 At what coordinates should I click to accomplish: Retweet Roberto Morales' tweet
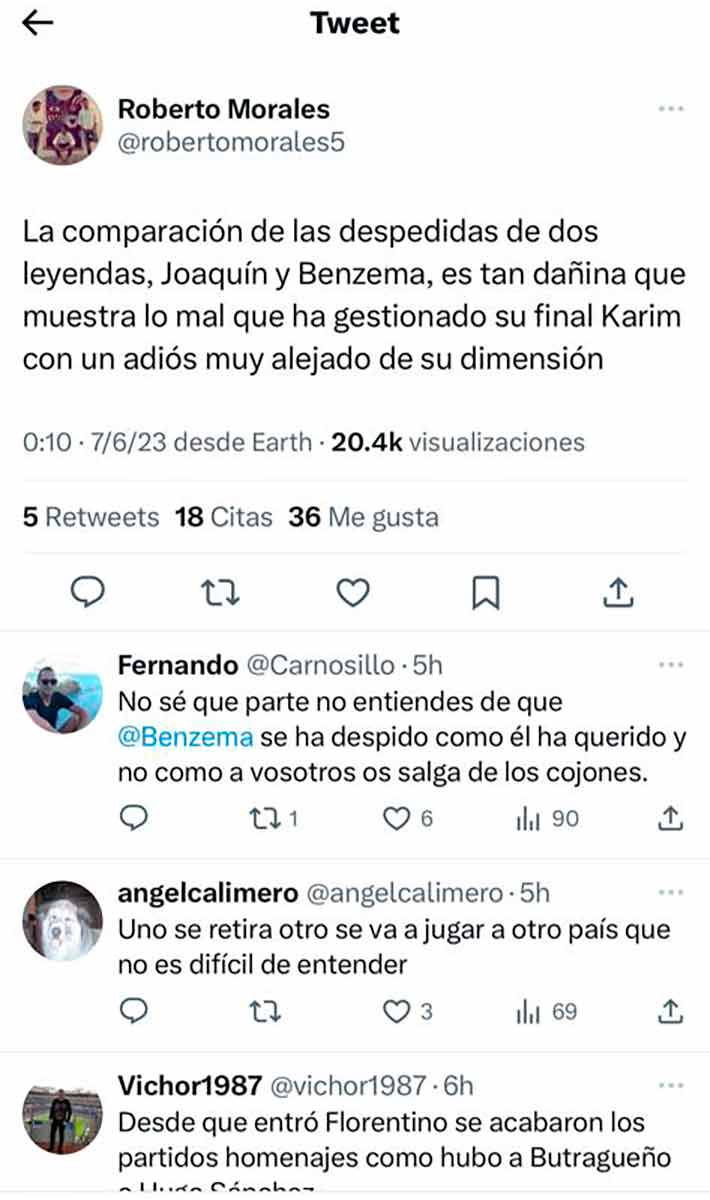click(220, 594)
